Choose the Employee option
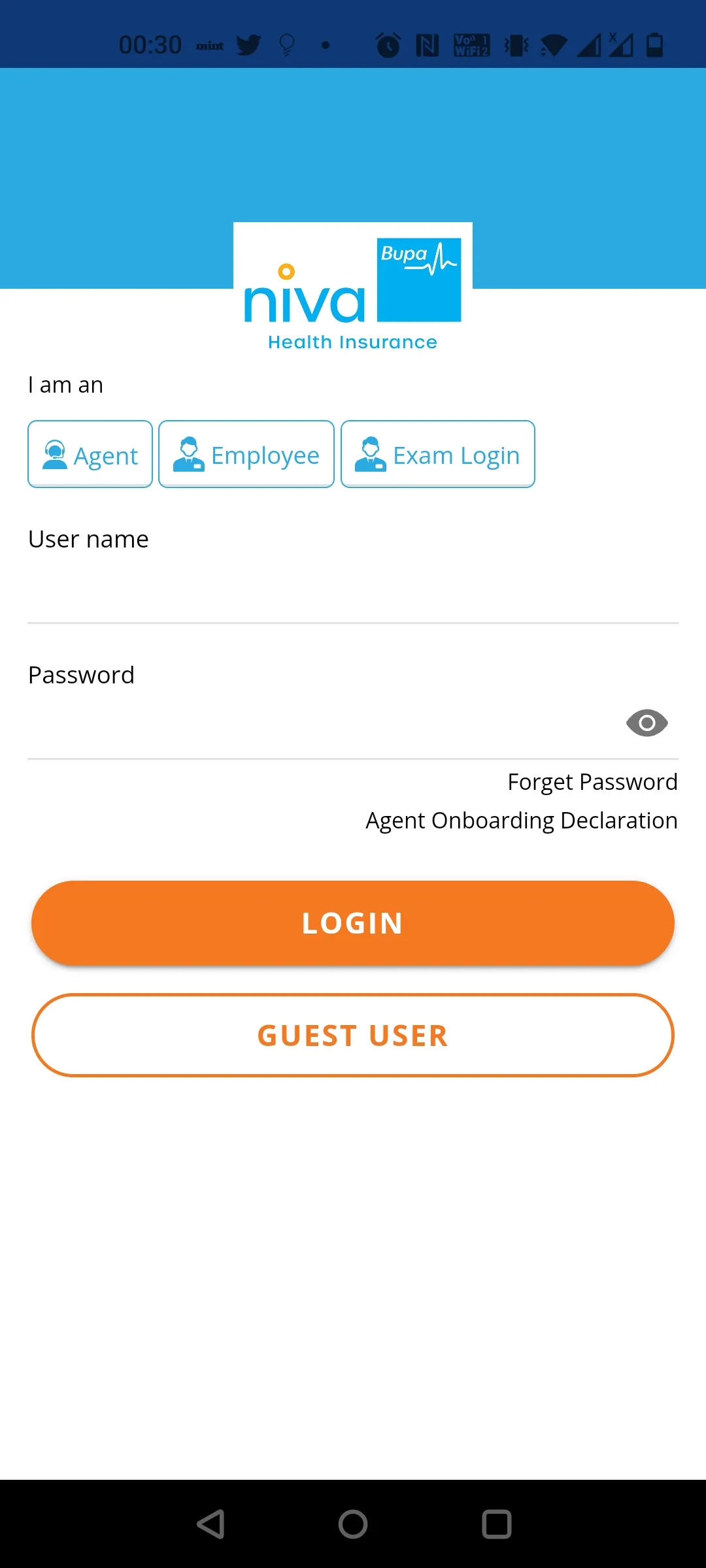The width and height of the screenshot is (706, 1568). pyautogui.click(x=246, y=454)
